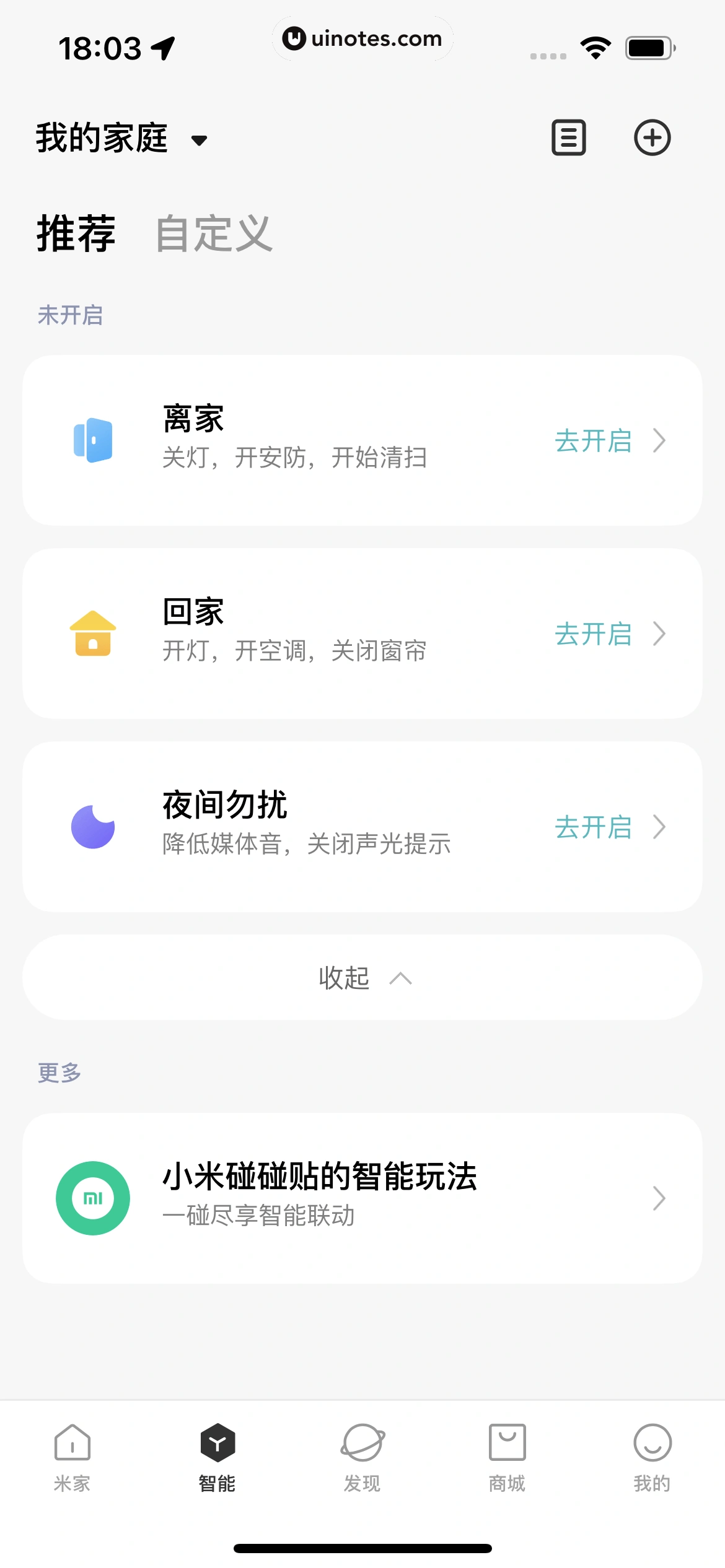
Task: Add a new automation with plus icon
Action: pos(652,137)
